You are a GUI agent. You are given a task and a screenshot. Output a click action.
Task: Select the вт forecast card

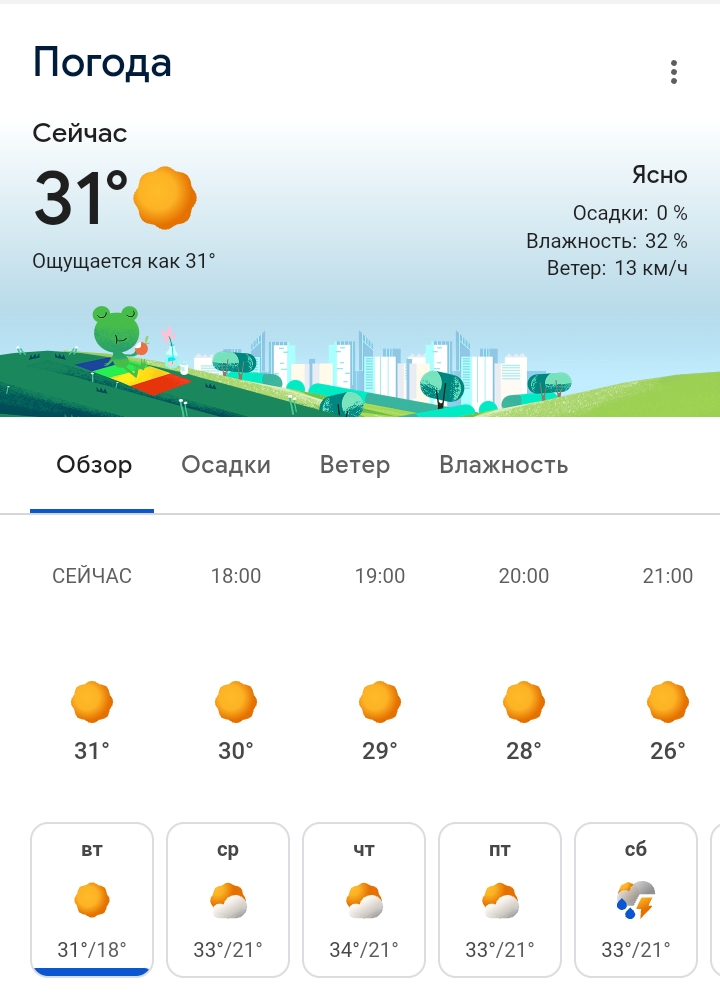92,899
